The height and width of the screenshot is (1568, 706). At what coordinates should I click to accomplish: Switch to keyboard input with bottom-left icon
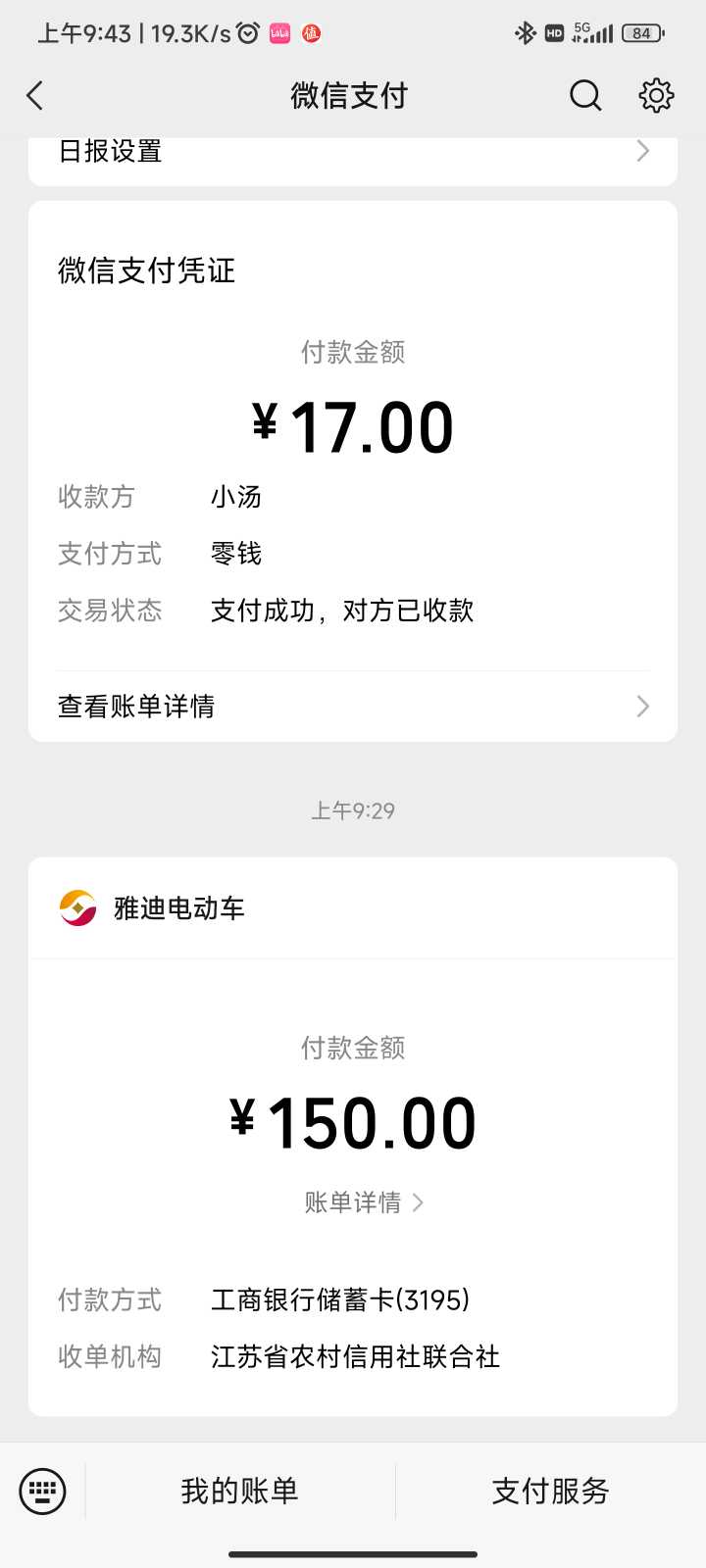click(x=42, y=1492)
